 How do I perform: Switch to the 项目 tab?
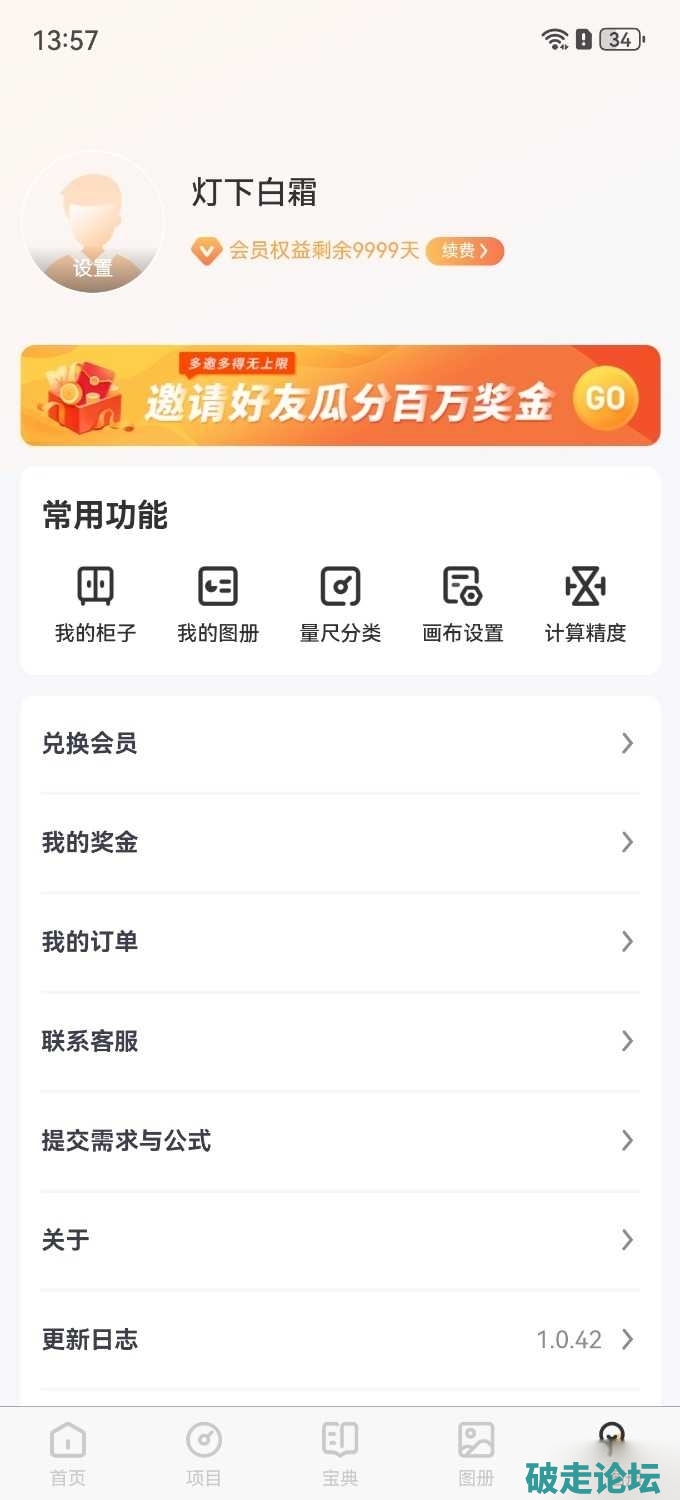[204, 1453]
